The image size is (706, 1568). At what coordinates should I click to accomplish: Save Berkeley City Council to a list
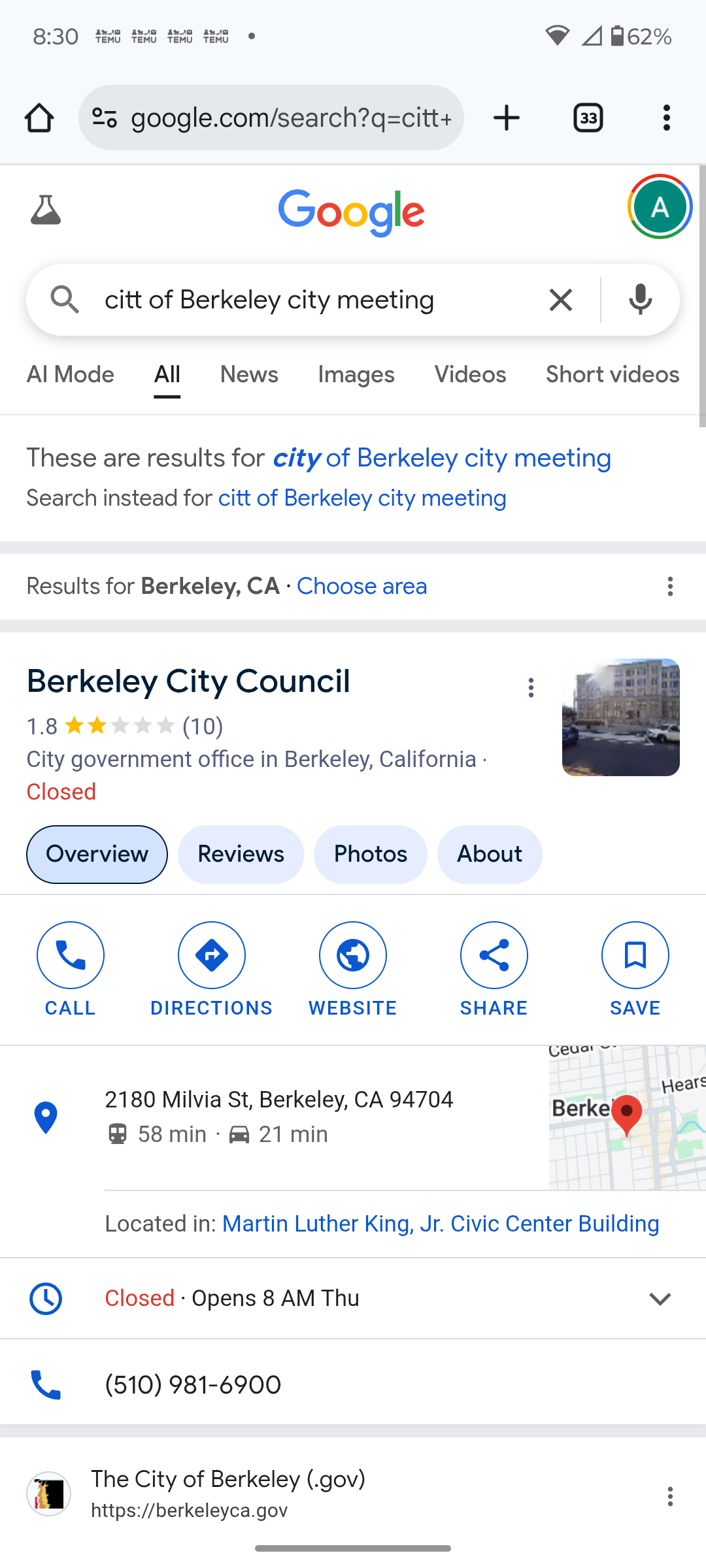click(x=635, y=956)
